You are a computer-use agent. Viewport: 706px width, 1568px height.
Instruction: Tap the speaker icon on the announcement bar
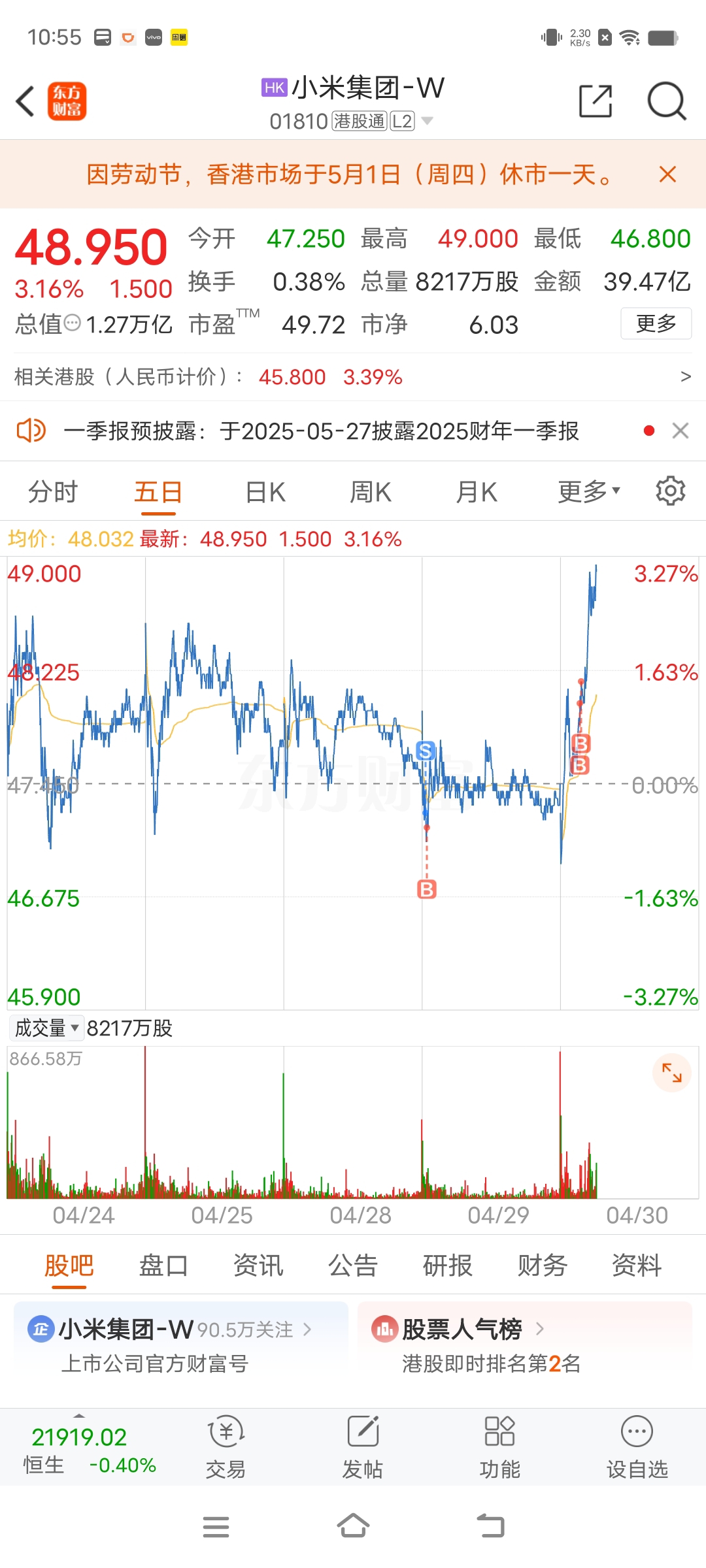(x=31, y=431)
